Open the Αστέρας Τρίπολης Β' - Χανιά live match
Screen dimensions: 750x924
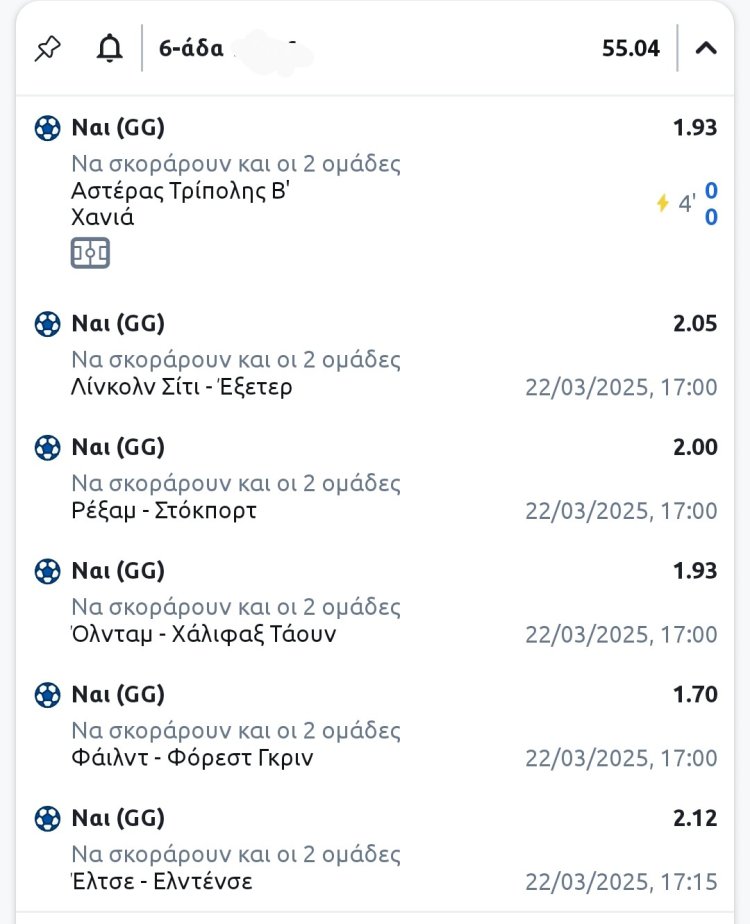[180, 203]
